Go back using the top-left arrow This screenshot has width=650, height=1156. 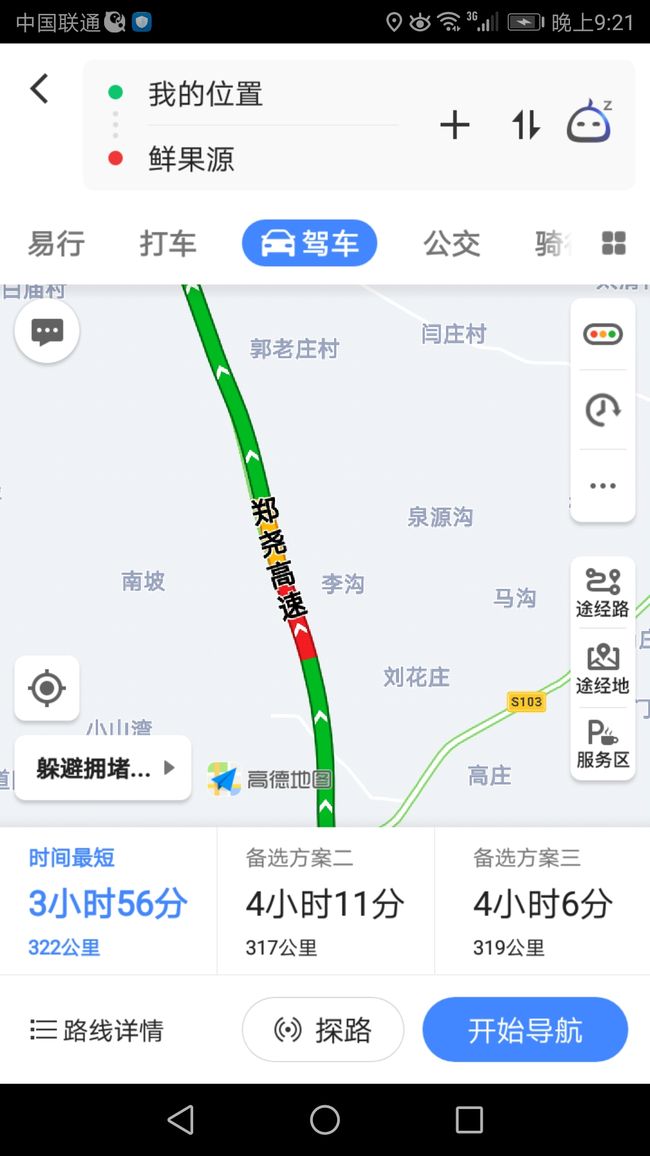click(x=39, y=88)
